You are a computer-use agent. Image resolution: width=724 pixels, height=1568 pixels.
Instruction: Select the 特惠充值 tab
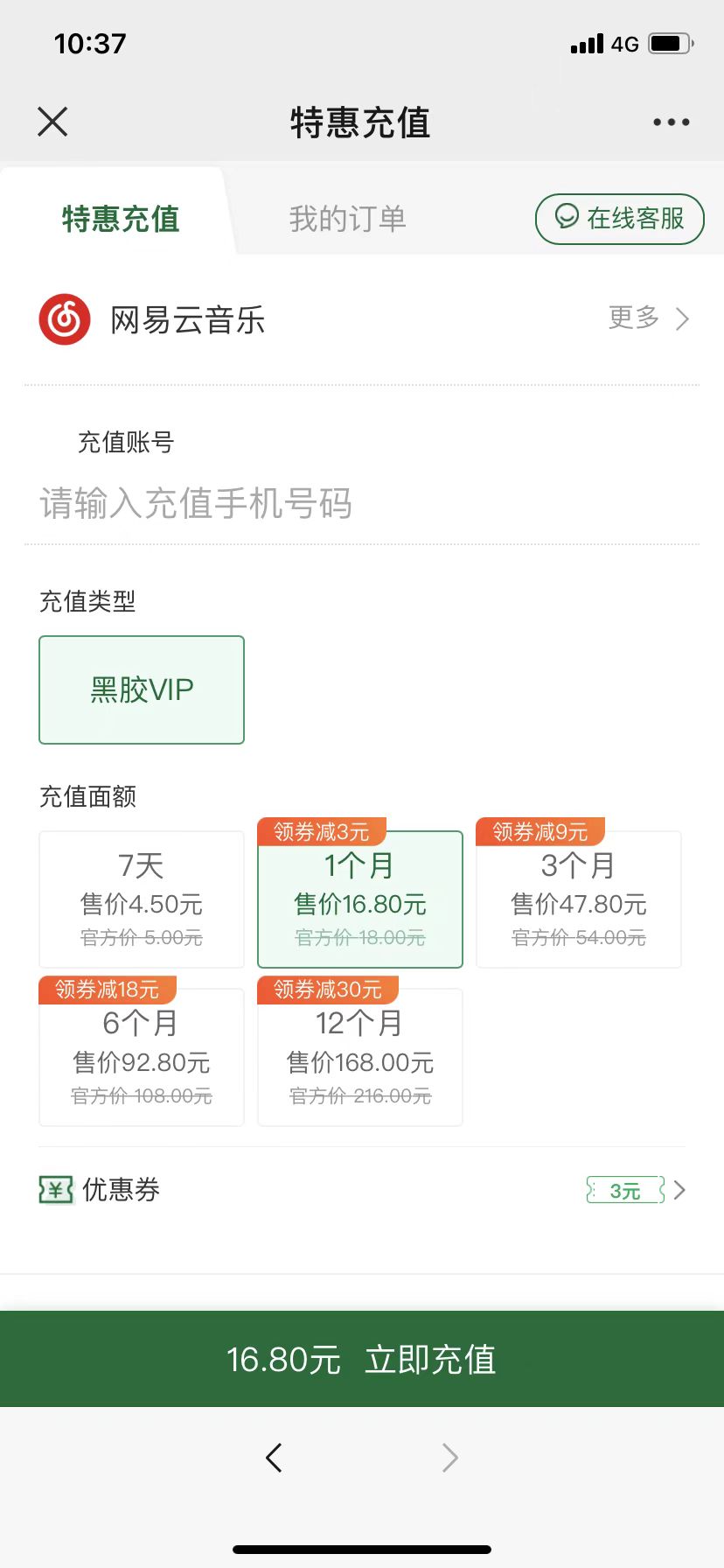point(121,219)
